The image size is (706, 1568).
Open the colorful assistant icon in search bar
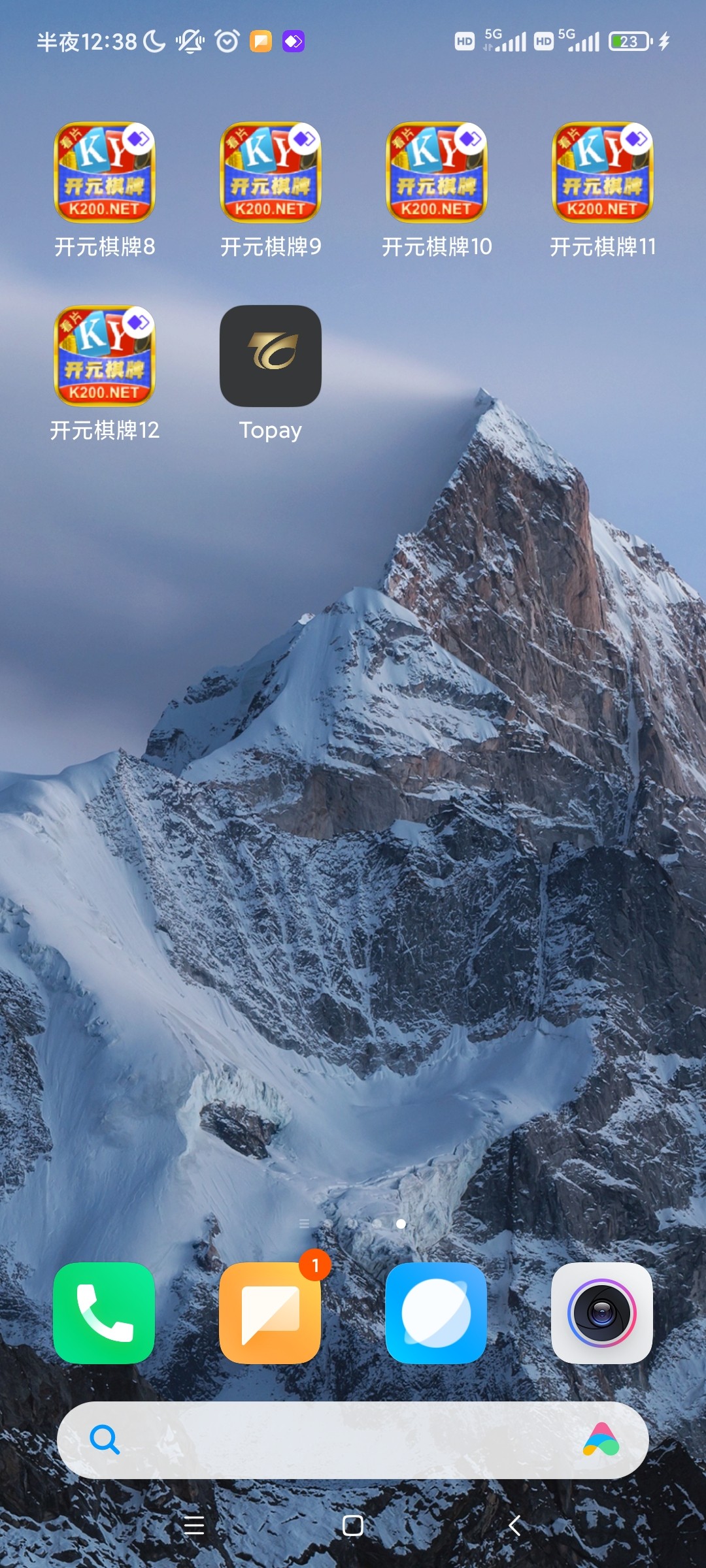pyautogui.click(x=601, y=1440)
